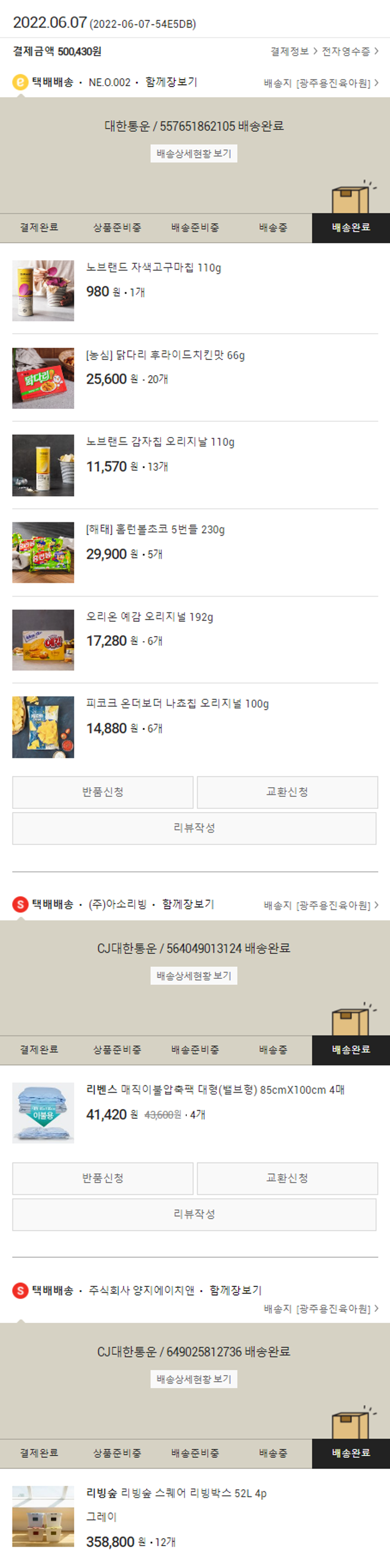Tap 반품신청 above the 양지에이치앤 shipment
This screenshot has width=390, height=1568.
(103, 1178)
